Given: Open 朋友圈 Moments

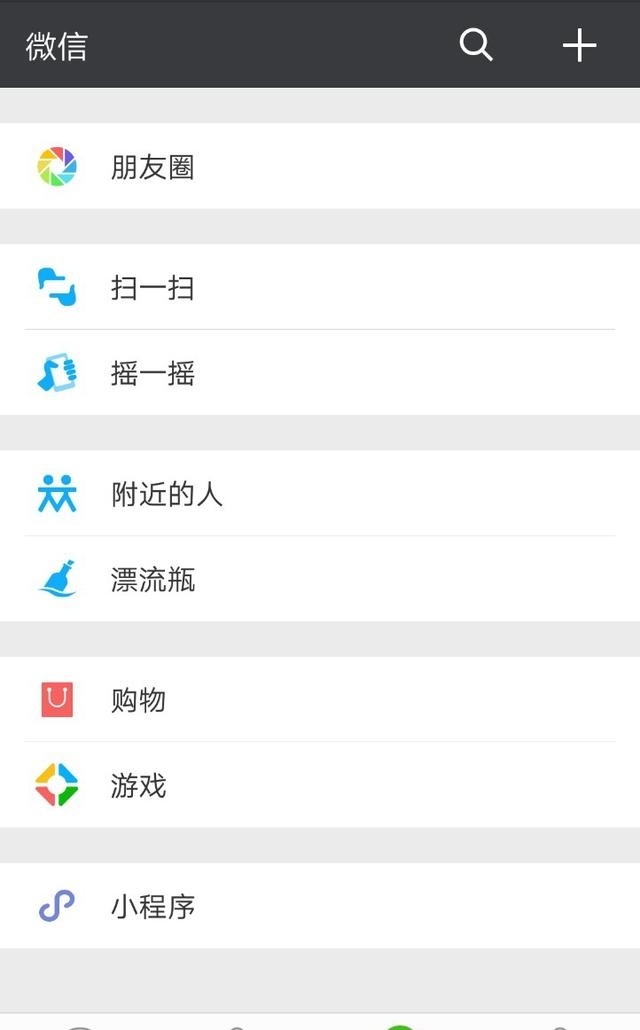Looking at the screenshot, I should [320, 166].
